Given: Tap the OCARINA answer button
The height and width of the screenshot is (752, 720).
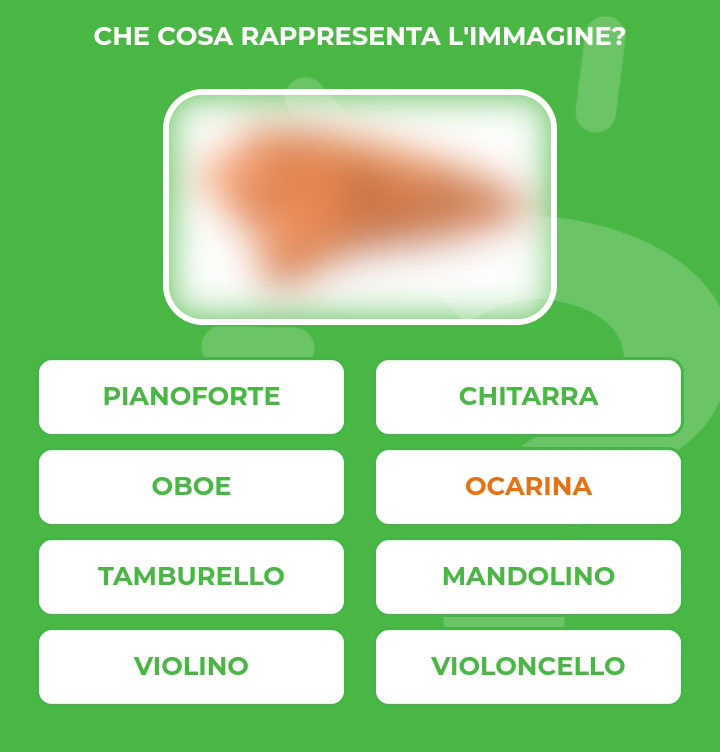Looking at the screenshot, I should (x=528, y=487).
